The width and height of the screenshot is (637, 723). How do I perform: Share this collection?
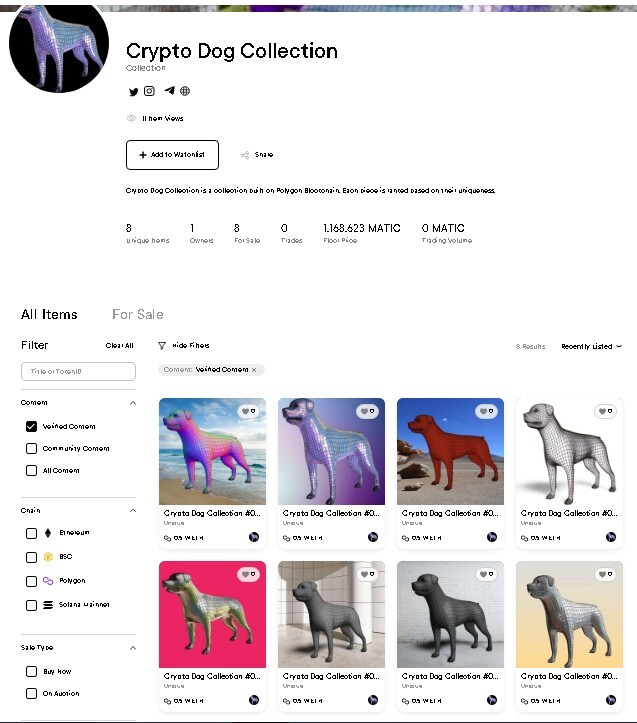point(257,155)
